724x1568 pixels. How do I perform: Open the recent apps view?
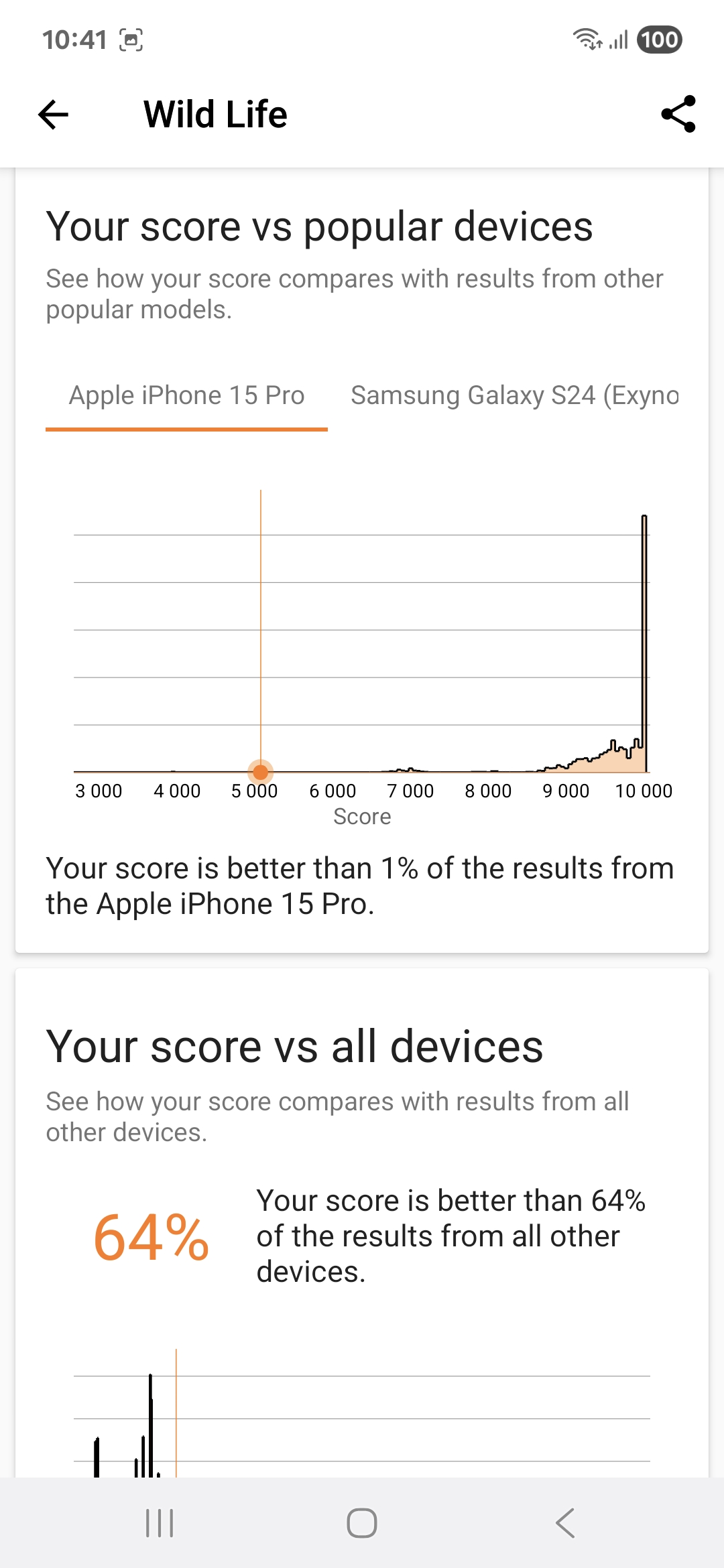[x=160, y=1523]
